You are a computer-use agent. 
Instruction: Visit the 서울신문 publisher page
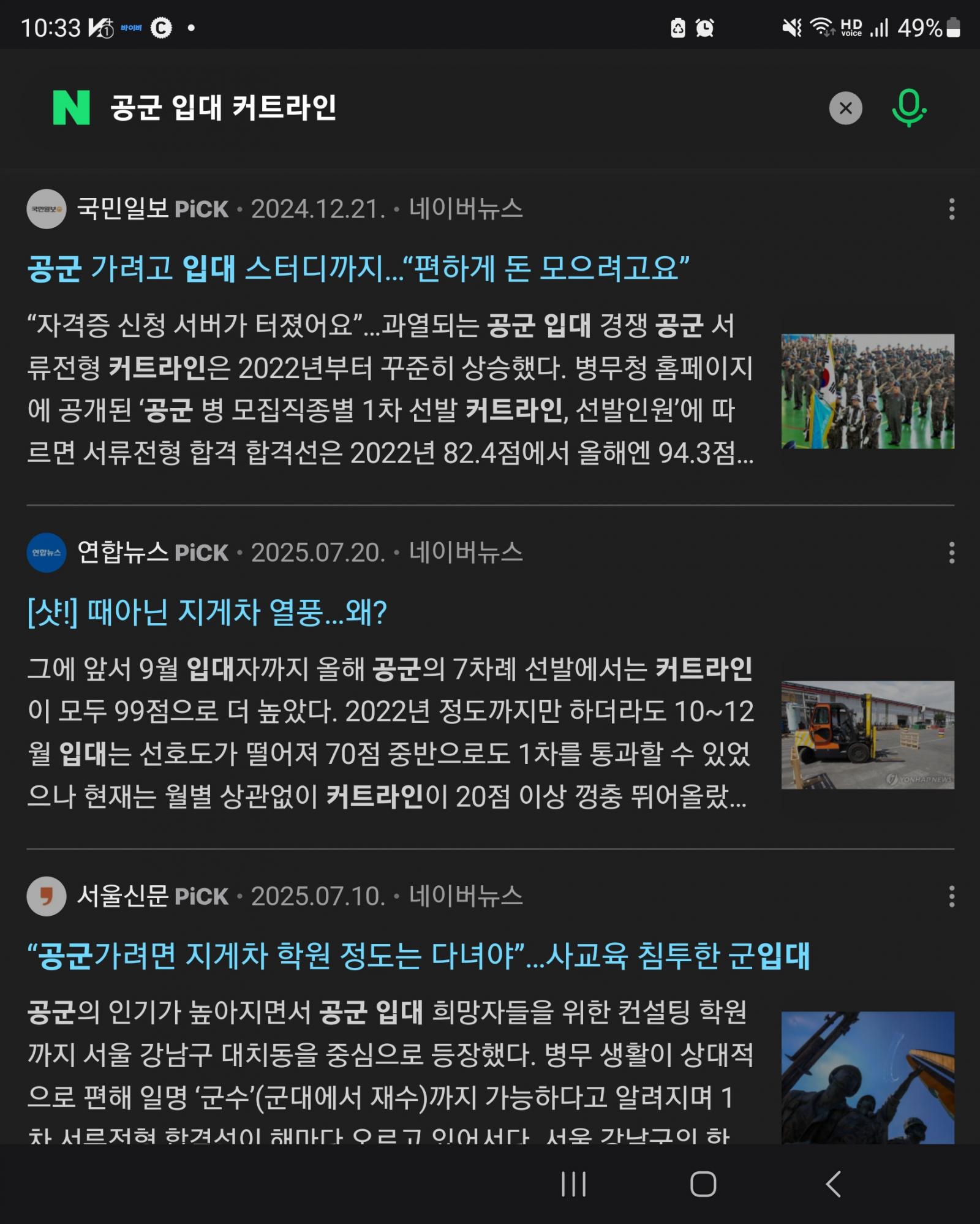click(123, 896)
